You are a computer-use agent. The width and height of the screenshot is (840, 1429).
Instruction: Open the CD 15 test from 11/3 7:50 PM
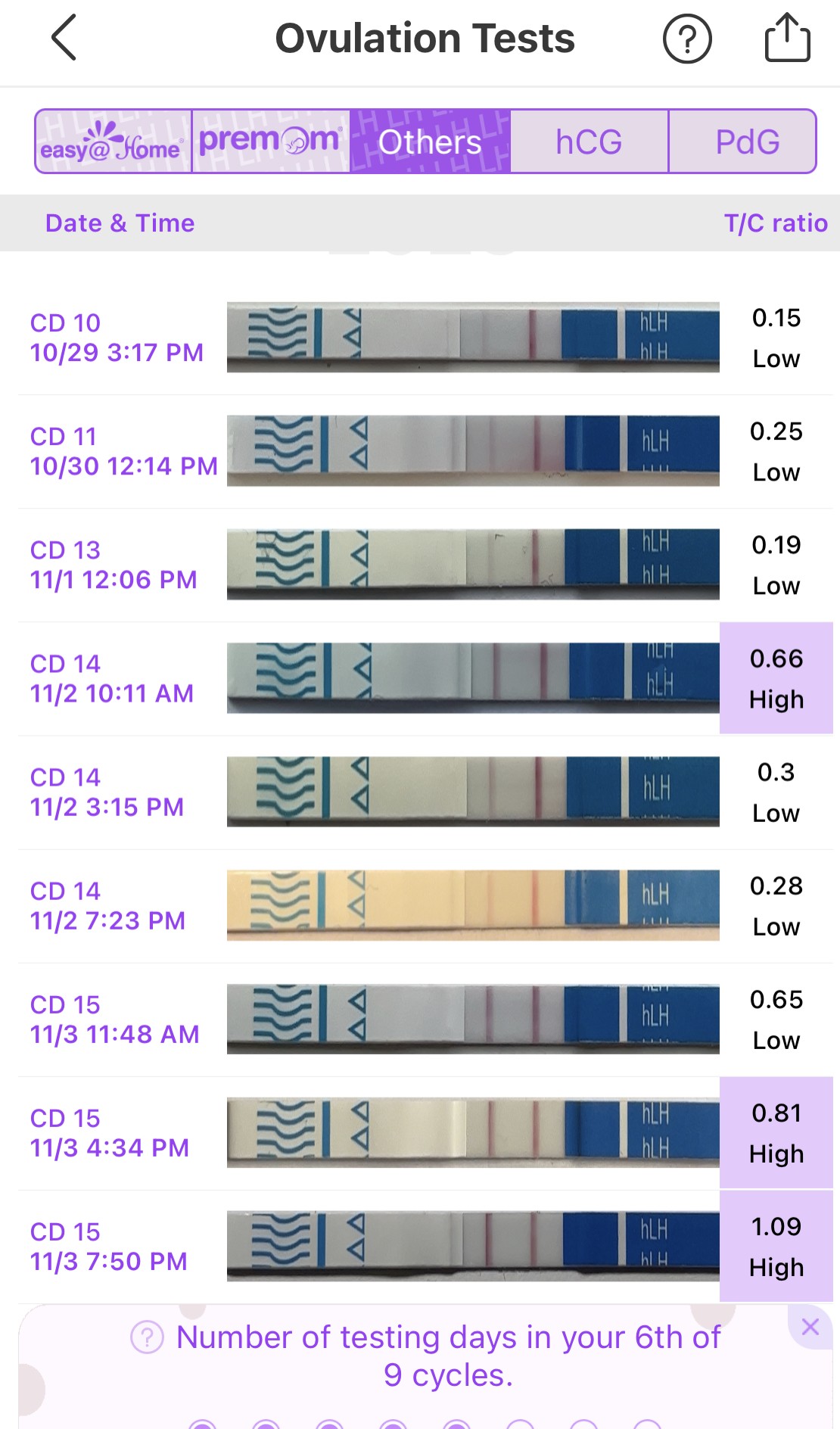473,1246
